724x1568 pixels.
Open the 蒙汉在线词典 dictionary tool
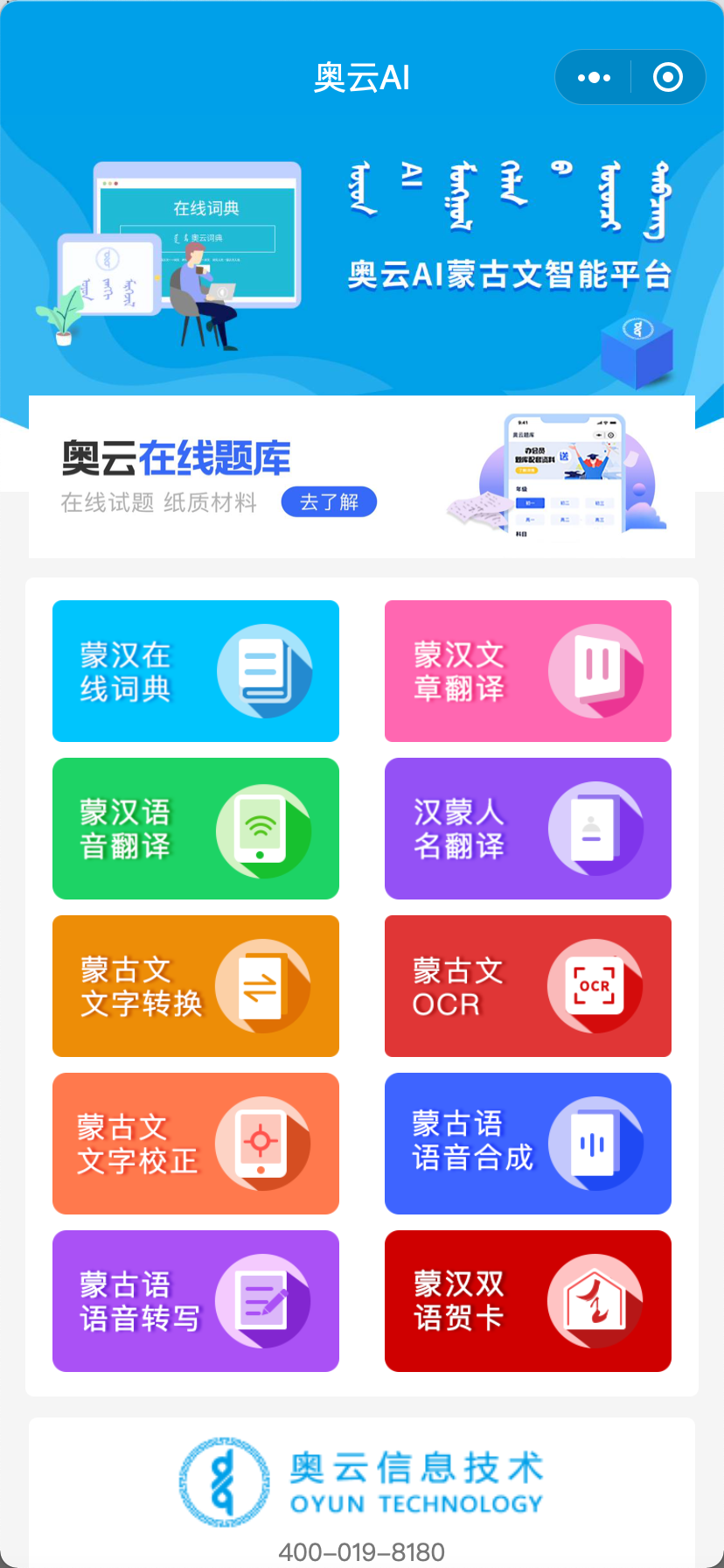[x=195, y=670]
